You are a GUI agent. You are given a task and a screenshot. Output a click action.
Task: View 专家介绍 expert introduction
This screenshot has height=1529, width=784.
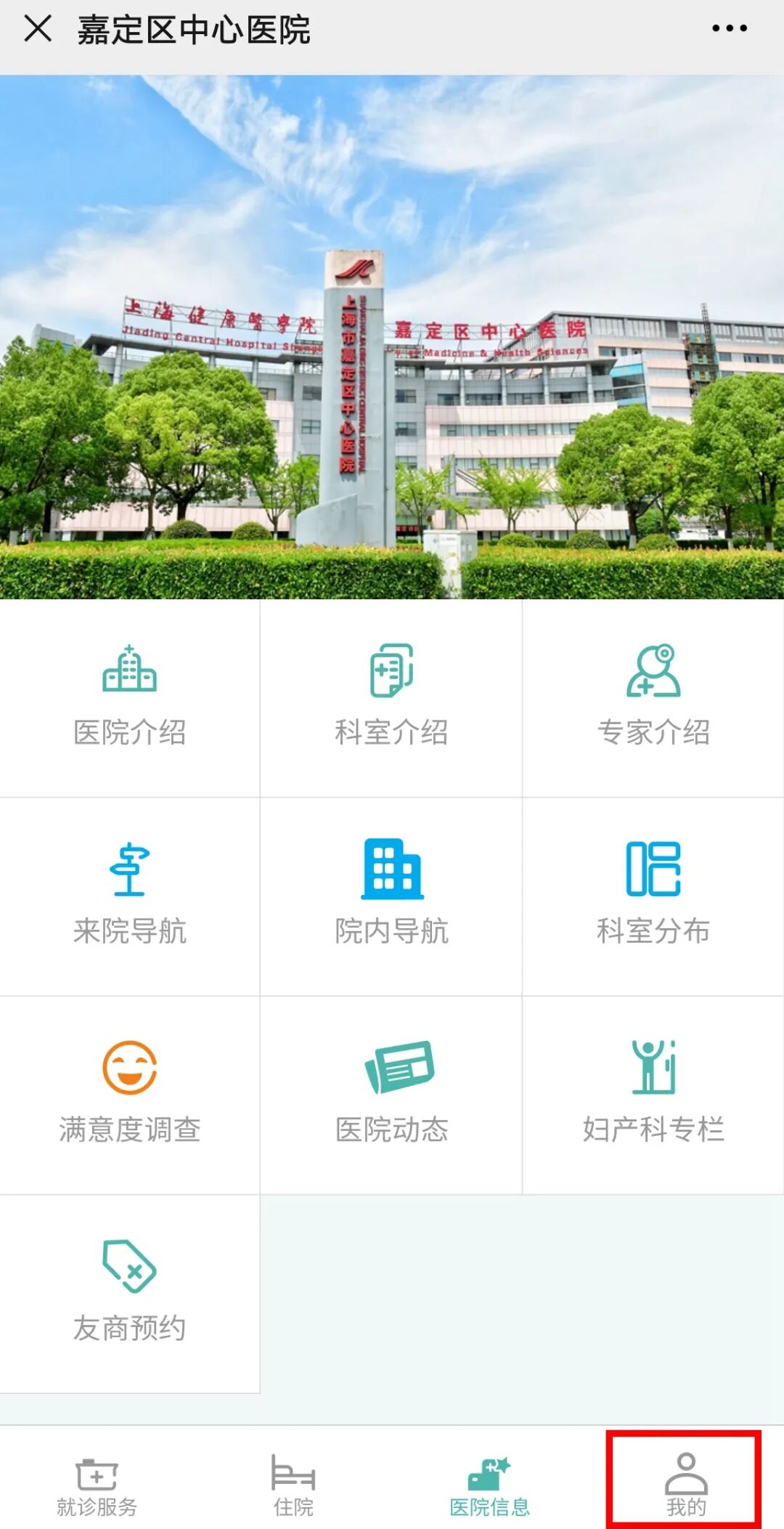653,698
